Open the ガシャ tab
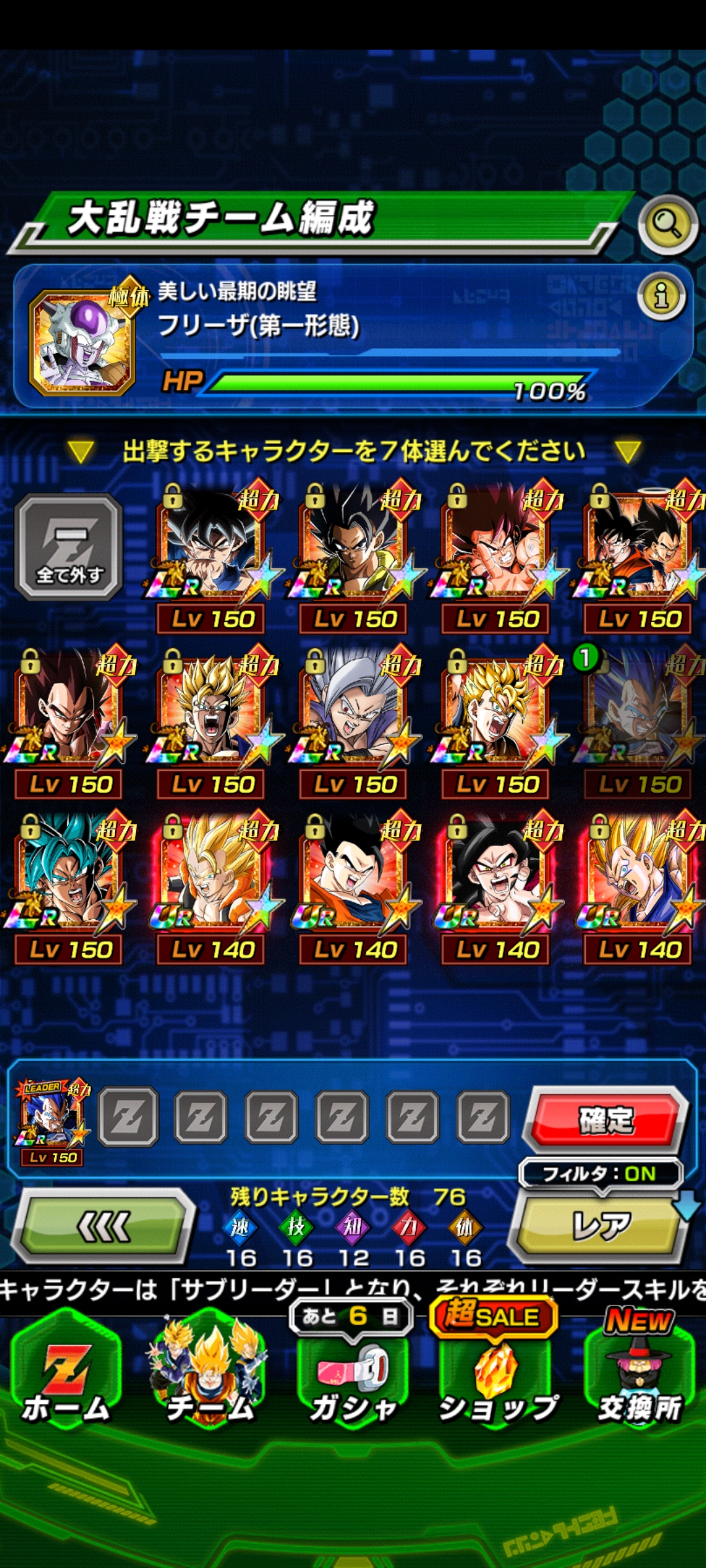 pyautogui.click(x=353, y=1372)
